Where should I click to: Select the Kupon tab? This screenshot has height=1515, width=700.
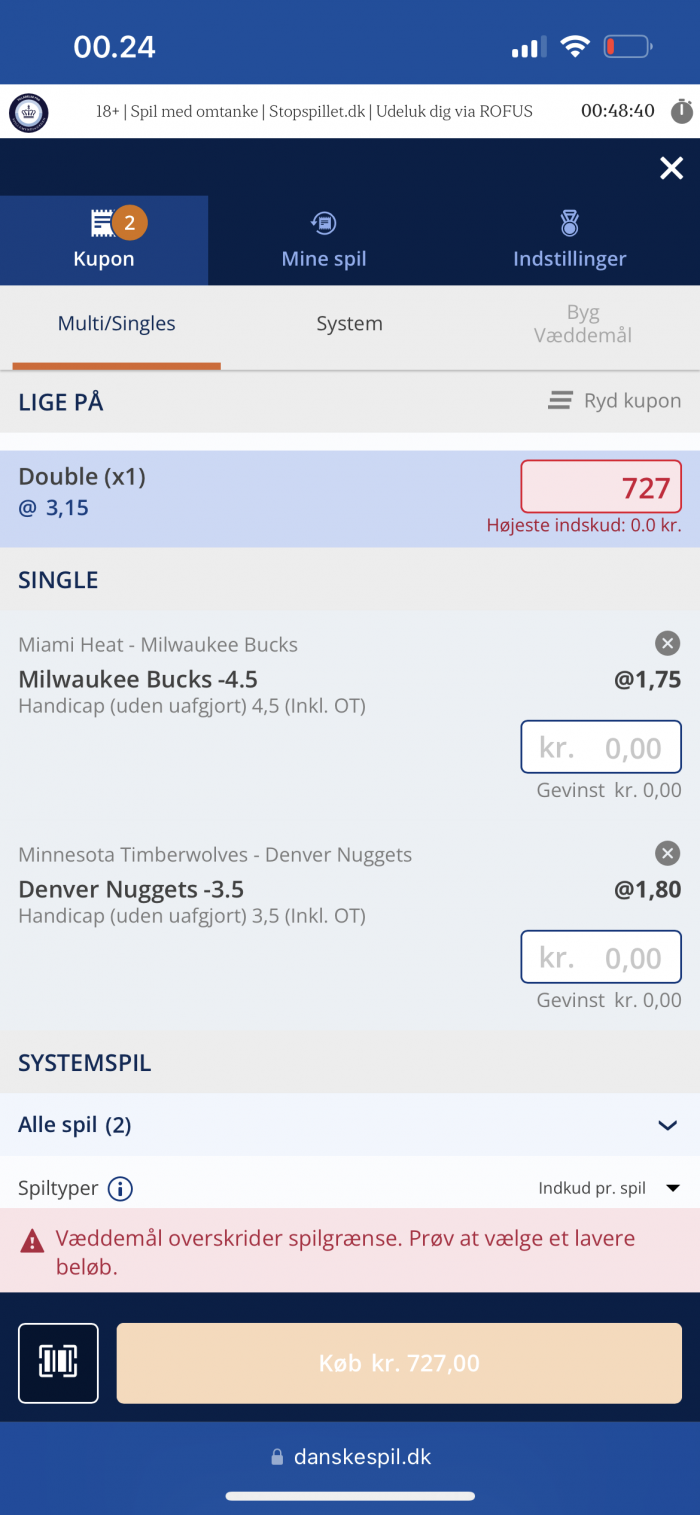click(x=104, y=240)
